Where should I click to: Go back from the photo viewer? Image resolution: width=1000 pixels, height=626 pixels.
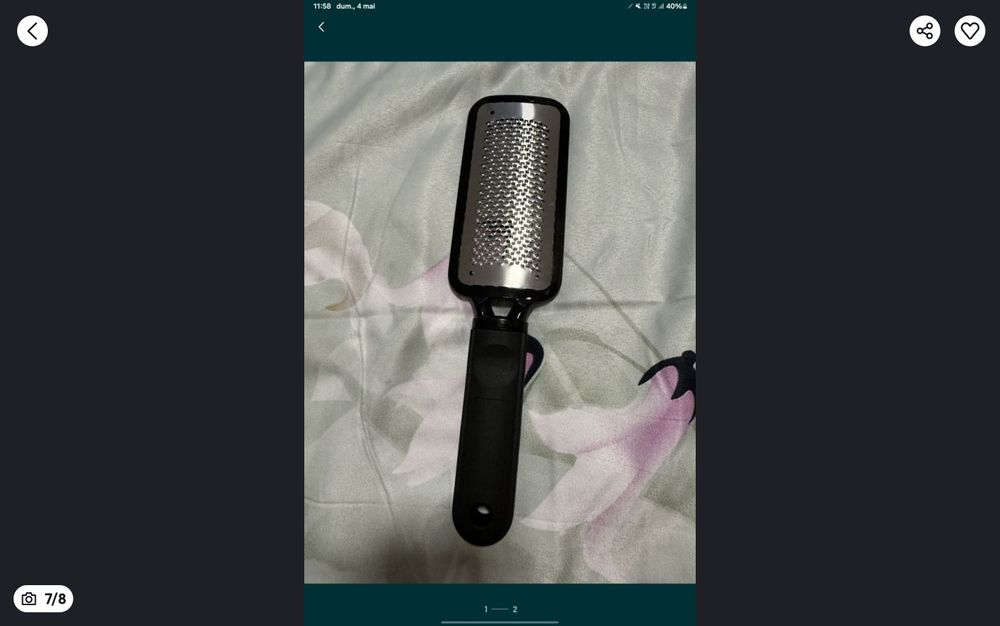32,31
